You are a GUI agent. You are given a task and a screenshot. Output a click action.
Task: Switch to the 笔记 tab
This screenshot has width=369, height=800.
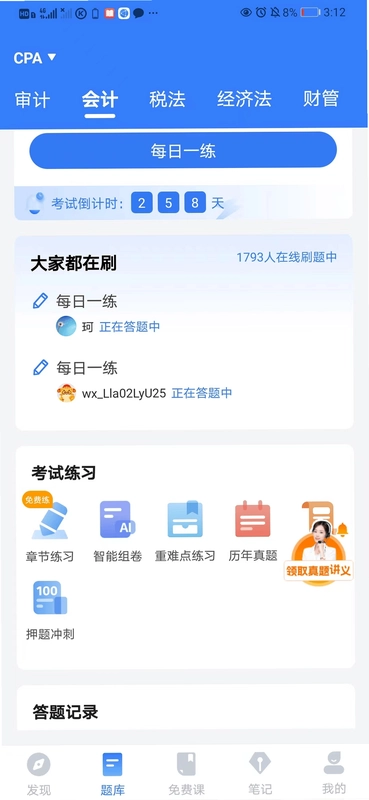260,773
